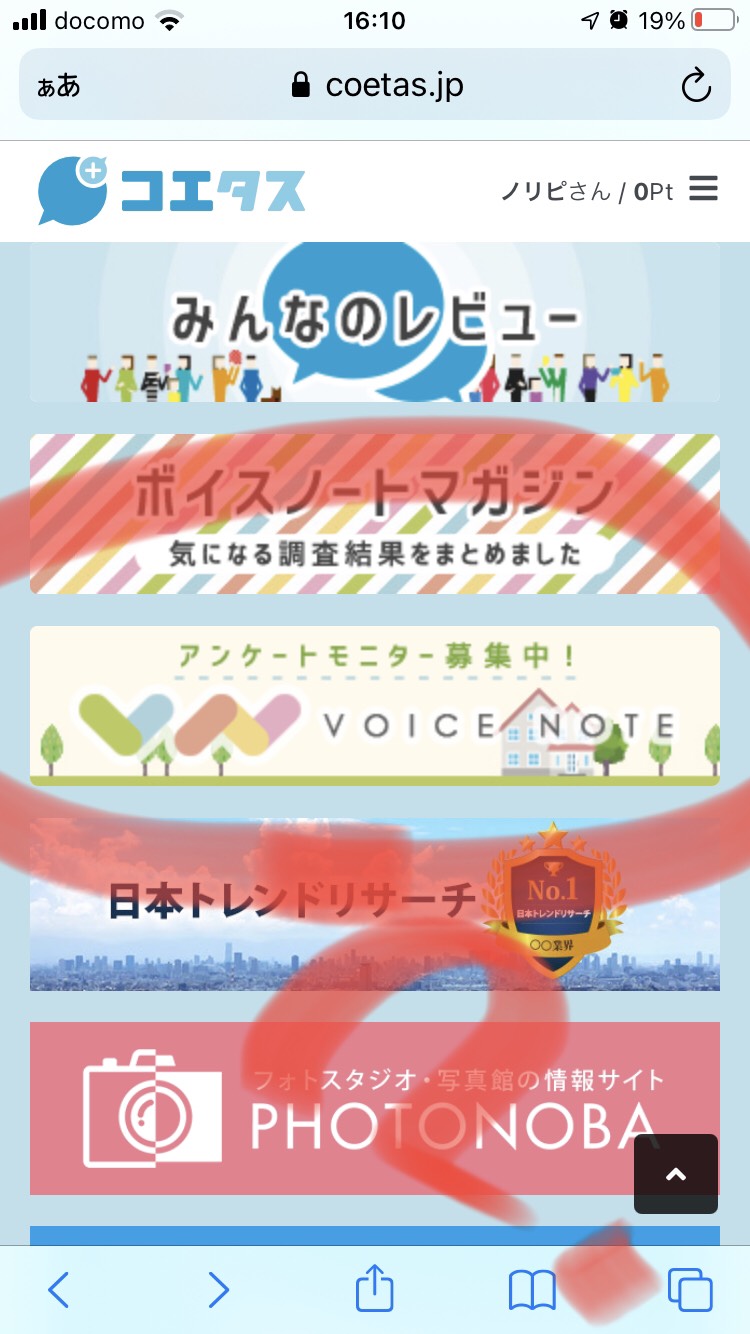Share this page
The image size is (750, 1334).
click(375, 1287)
